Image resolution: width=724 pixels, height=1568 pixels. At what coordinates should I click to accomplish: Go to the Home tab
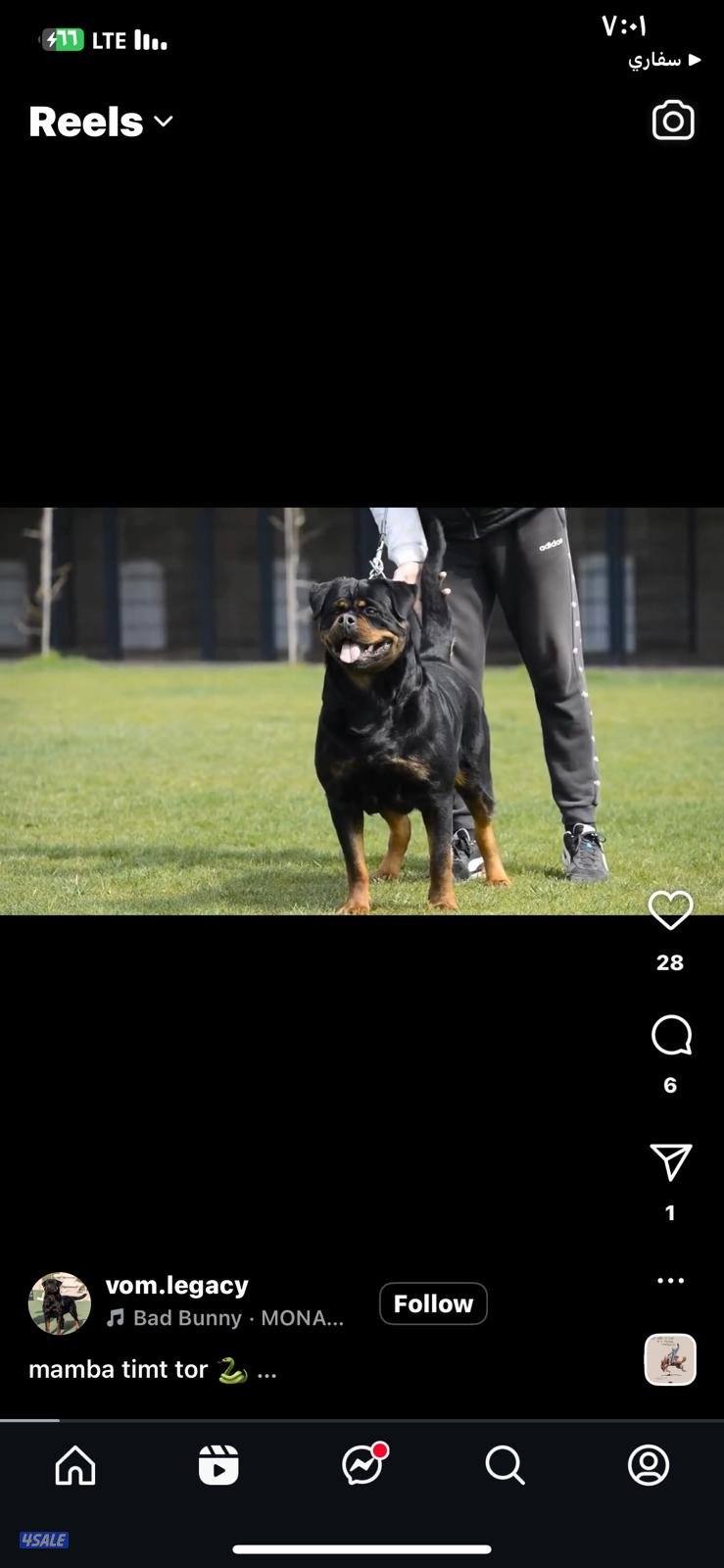pos(75,1466)
